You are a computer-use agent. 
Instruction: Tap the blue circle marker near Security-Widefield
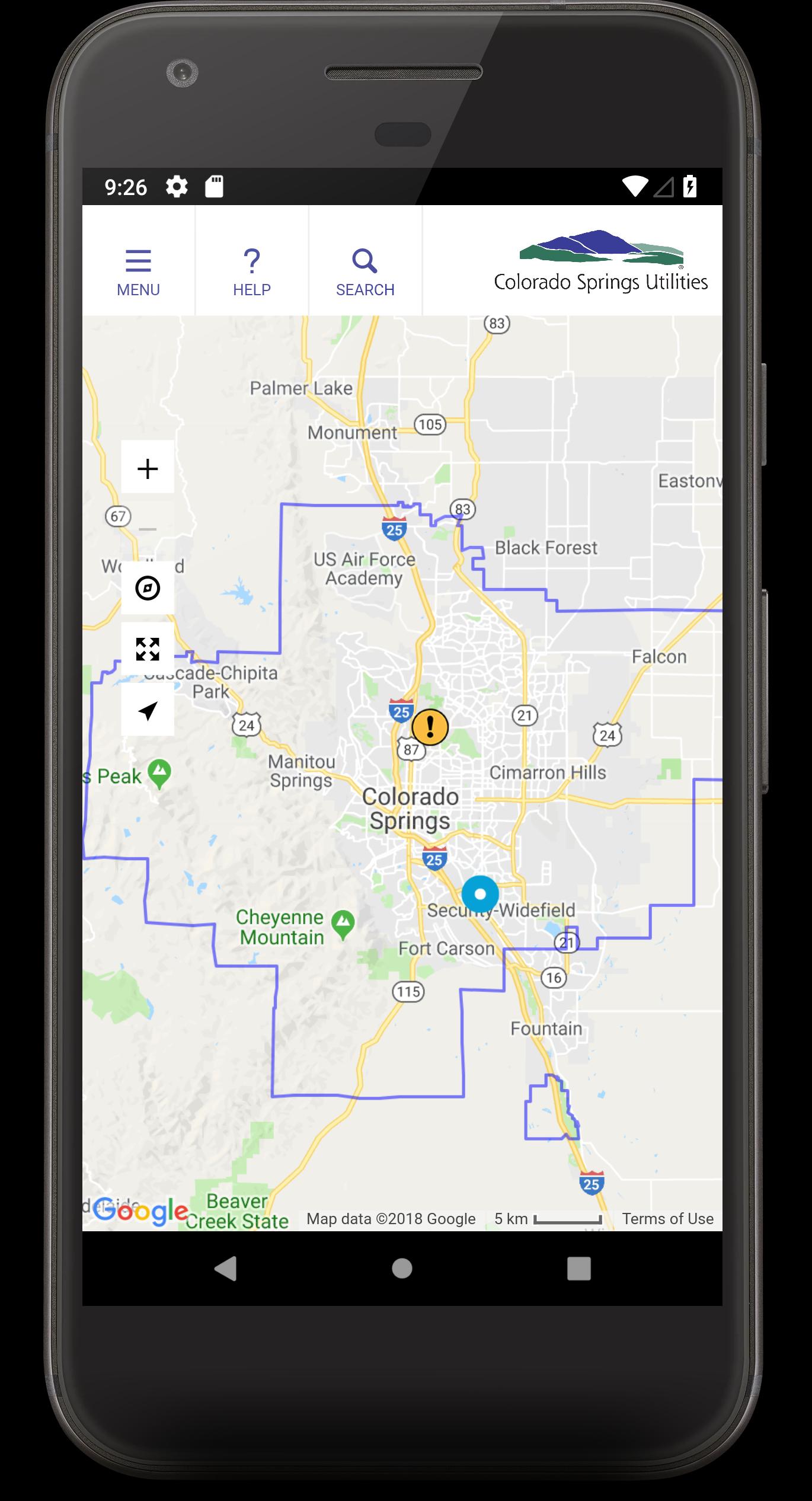480,894
